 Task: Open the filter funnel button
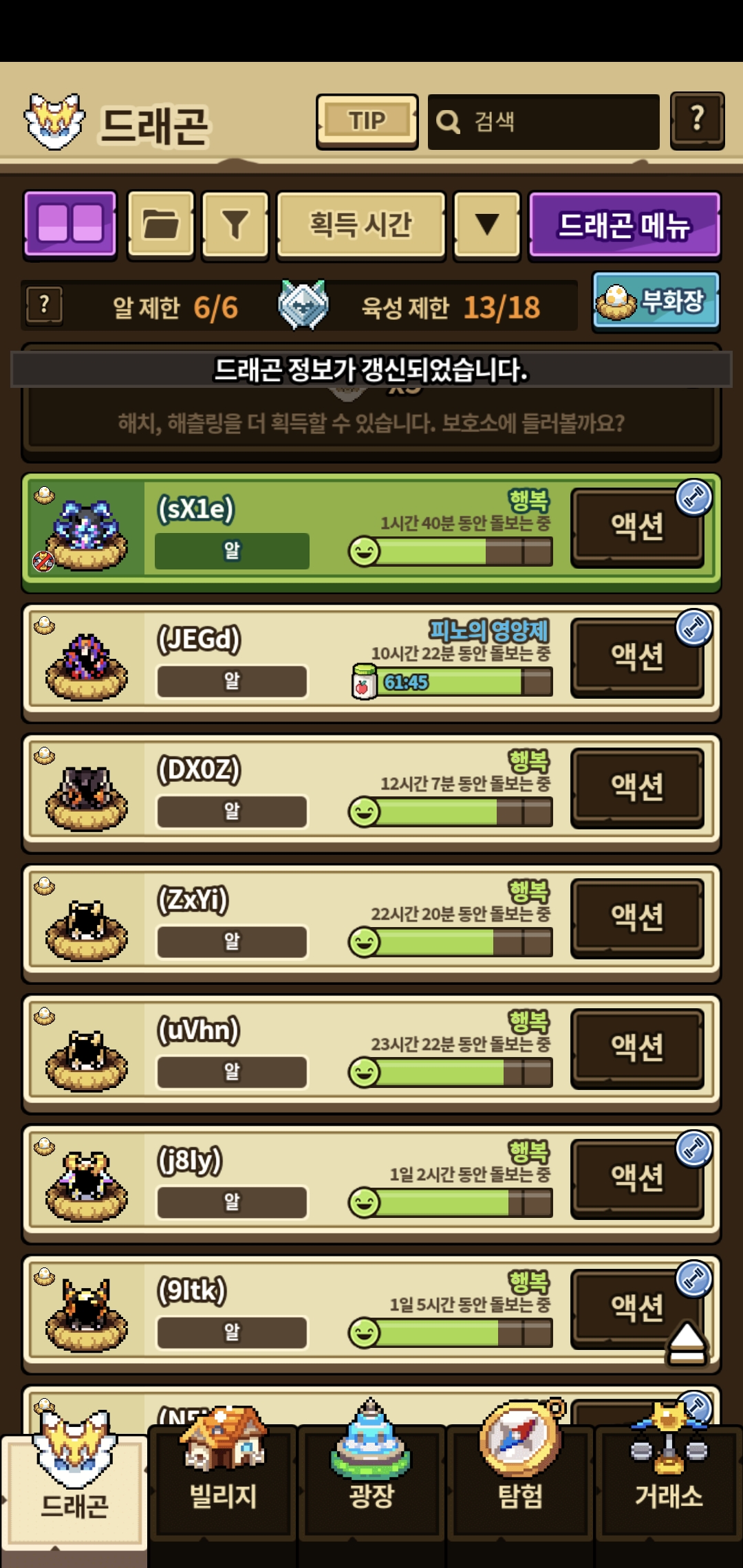235,225
